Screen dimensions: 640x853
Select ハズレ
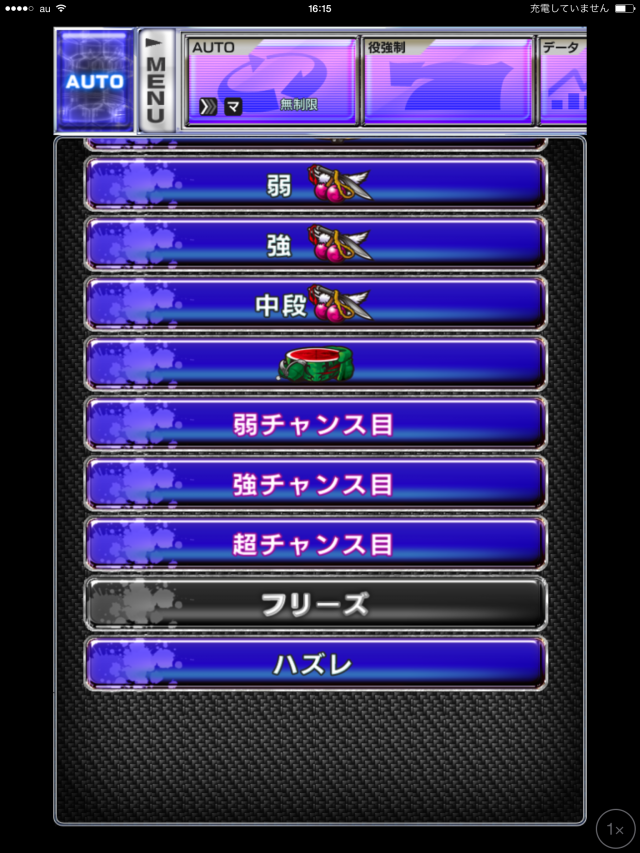[x=316, y=664]
